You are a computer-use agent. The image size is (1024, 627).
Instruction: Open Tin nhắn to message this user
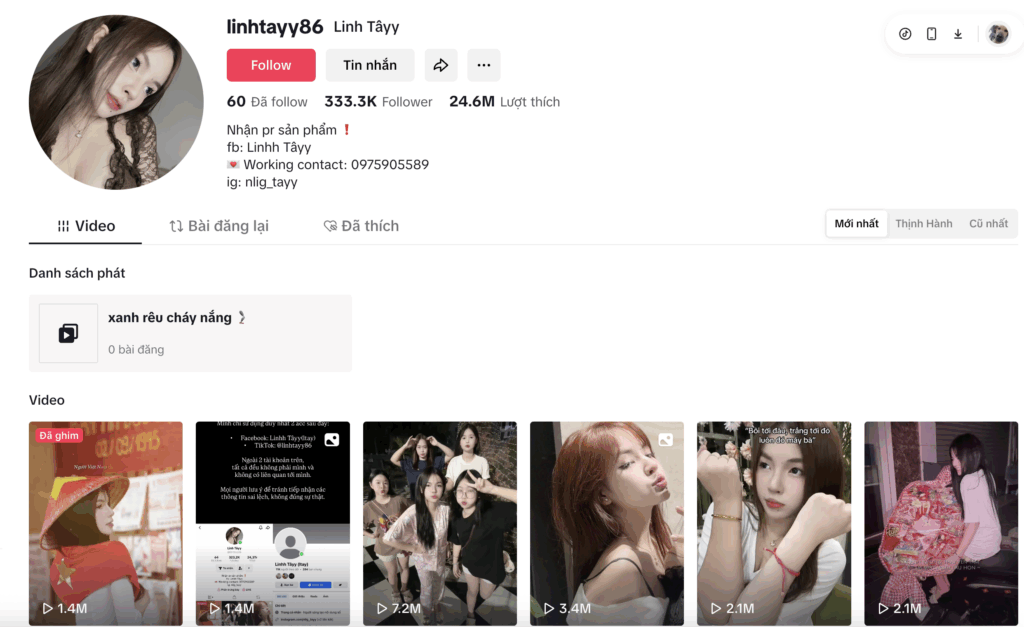[370, 65]
